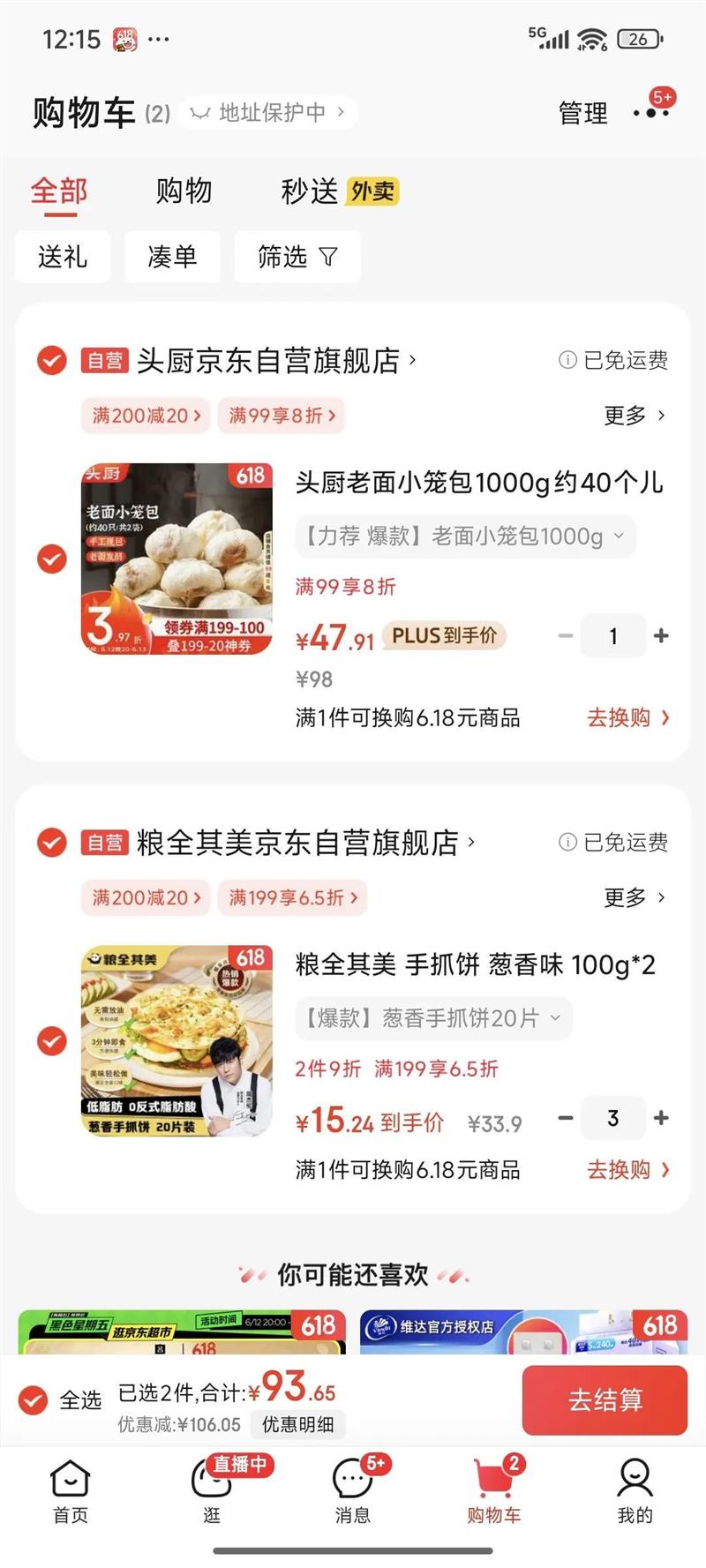This screenshot has width=706, height=1568.
Task: Toggle the 全选 select-all checkbox
Action: coord(34,1399)
